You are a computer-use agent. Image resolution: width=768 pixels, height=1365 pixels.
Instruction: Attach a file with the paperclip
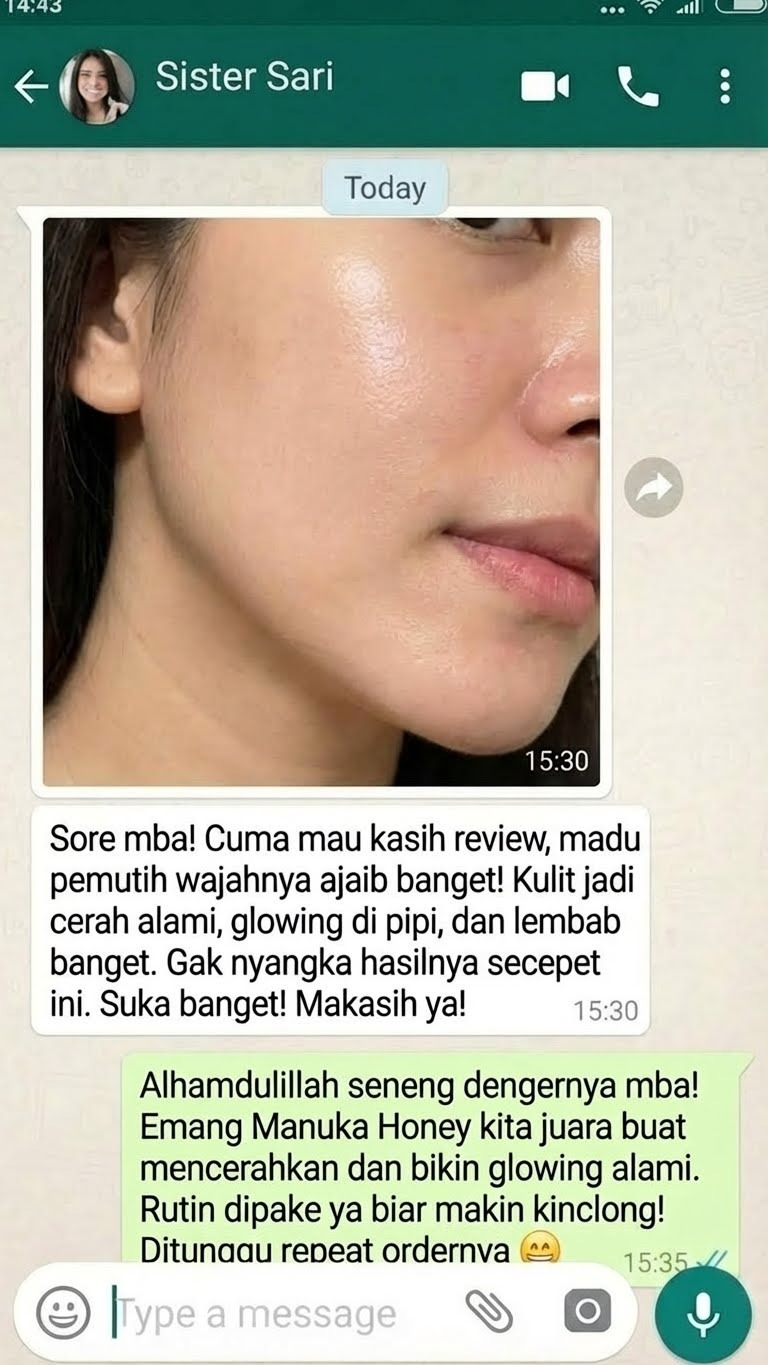(x=490, y=1313)
